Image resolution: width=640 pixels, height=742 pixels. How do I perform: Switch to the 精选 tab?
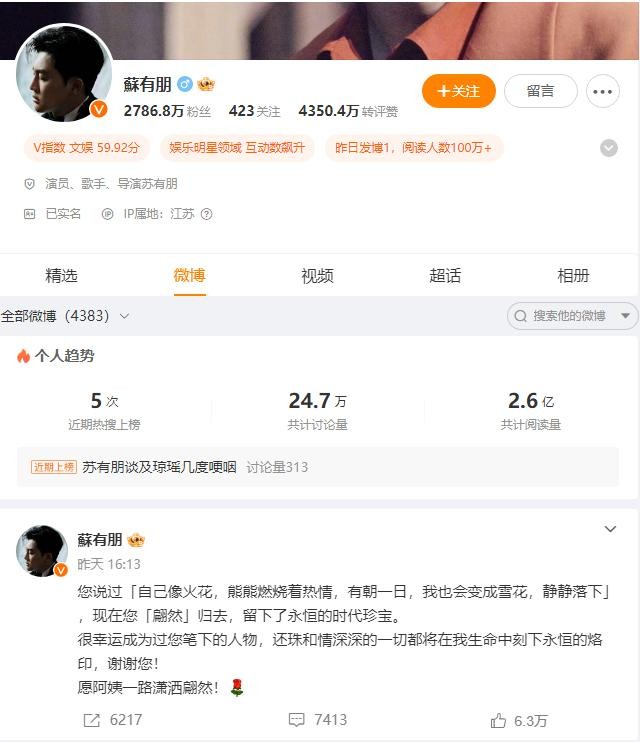(61, 276)
